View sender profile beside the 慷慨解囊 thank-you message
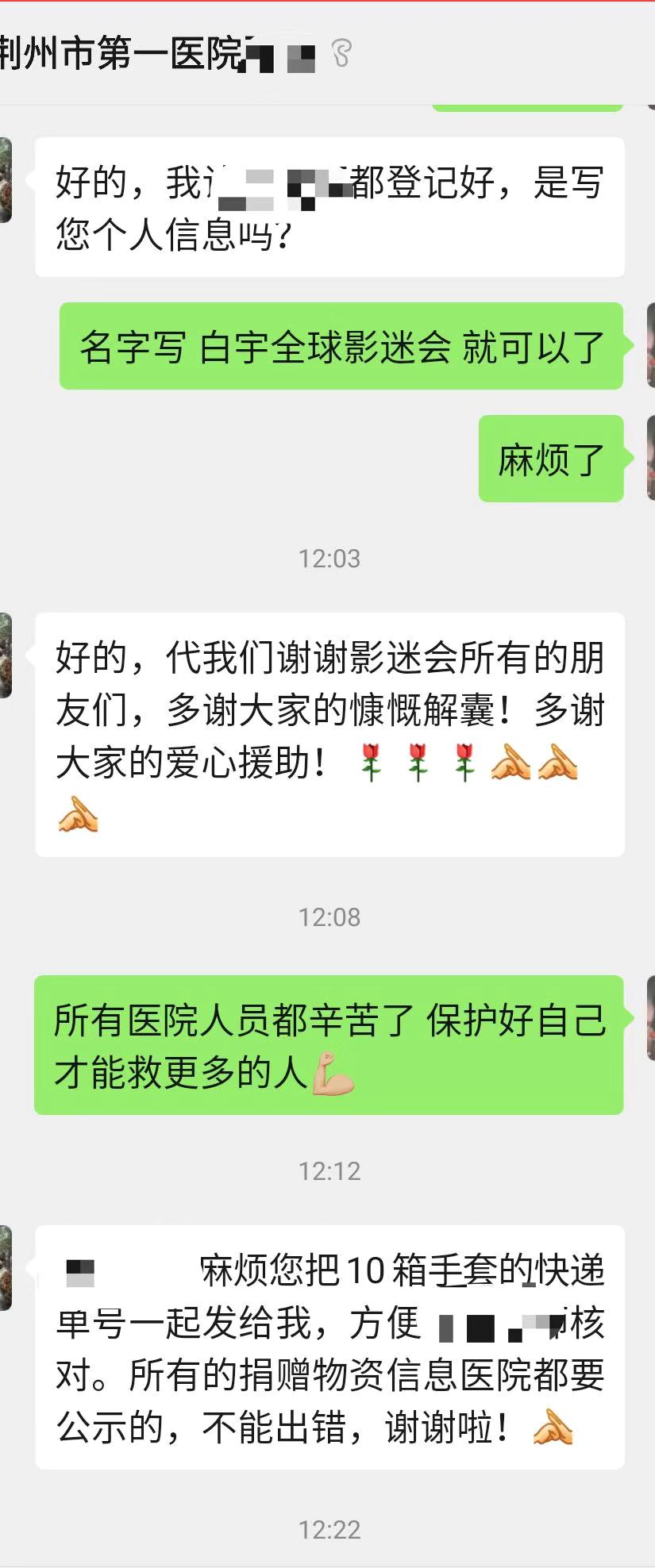The image size is (655, 1568). pyautogui.click(x=5, y=655)
